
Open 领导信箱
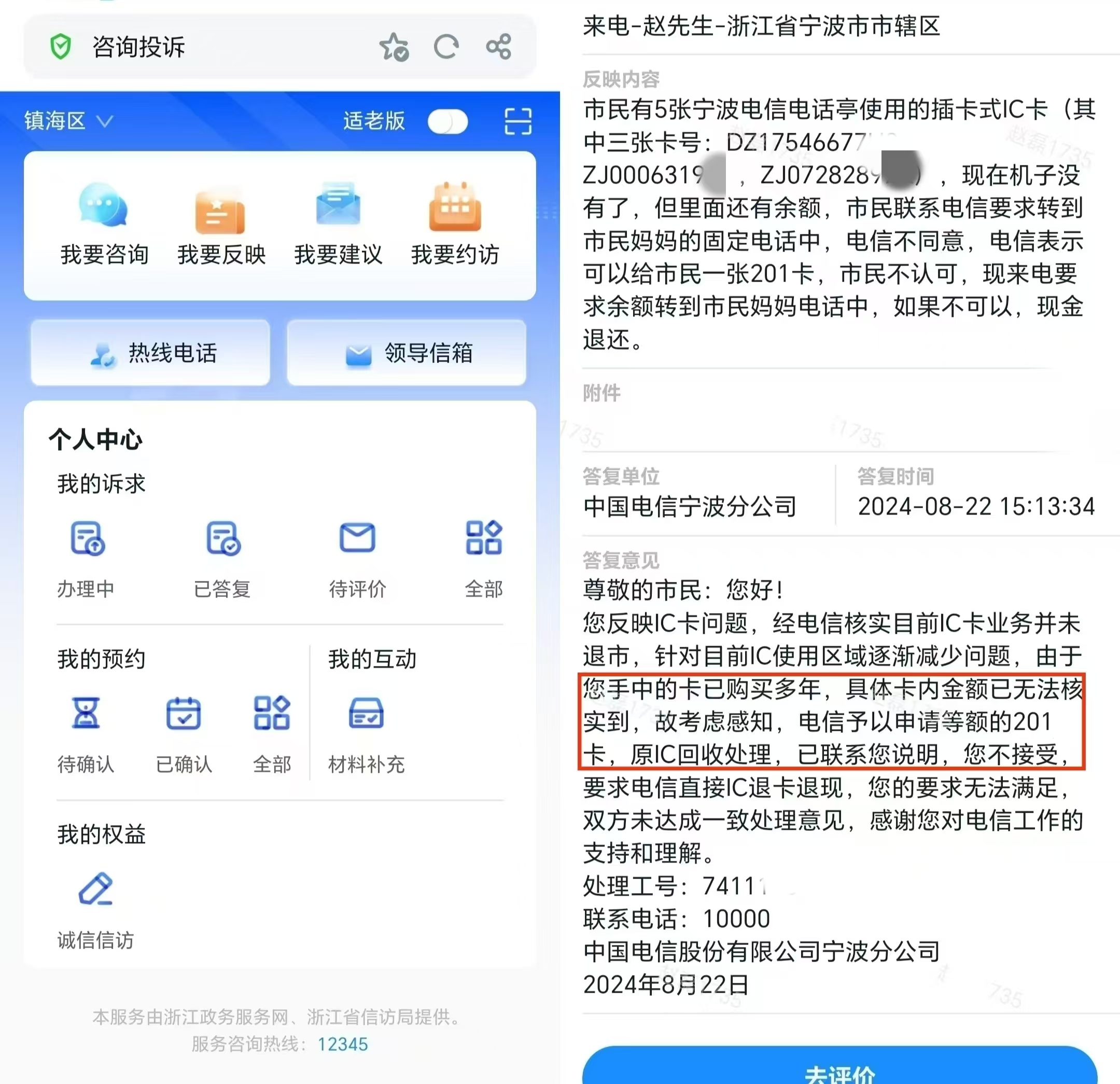[x=407, y=353]
